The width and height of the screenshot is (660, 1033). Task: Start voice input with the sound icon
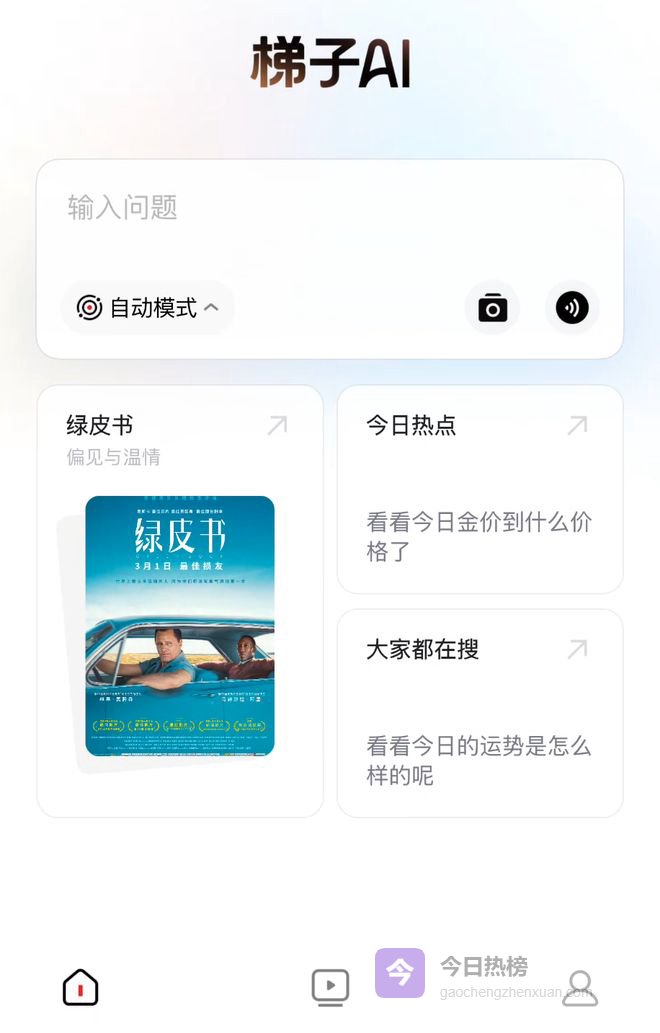coord(572,308)
